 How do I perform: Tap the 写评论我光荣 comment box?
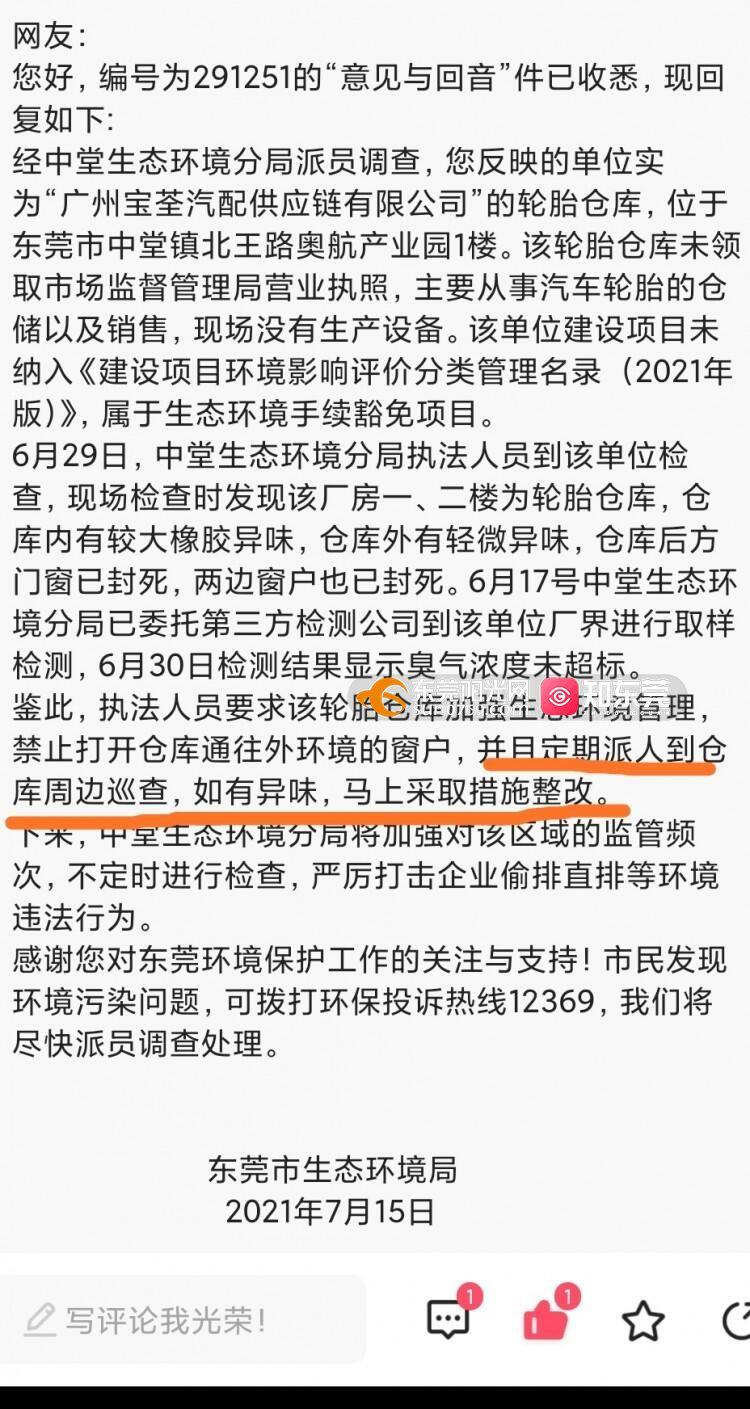[180, 1320]
